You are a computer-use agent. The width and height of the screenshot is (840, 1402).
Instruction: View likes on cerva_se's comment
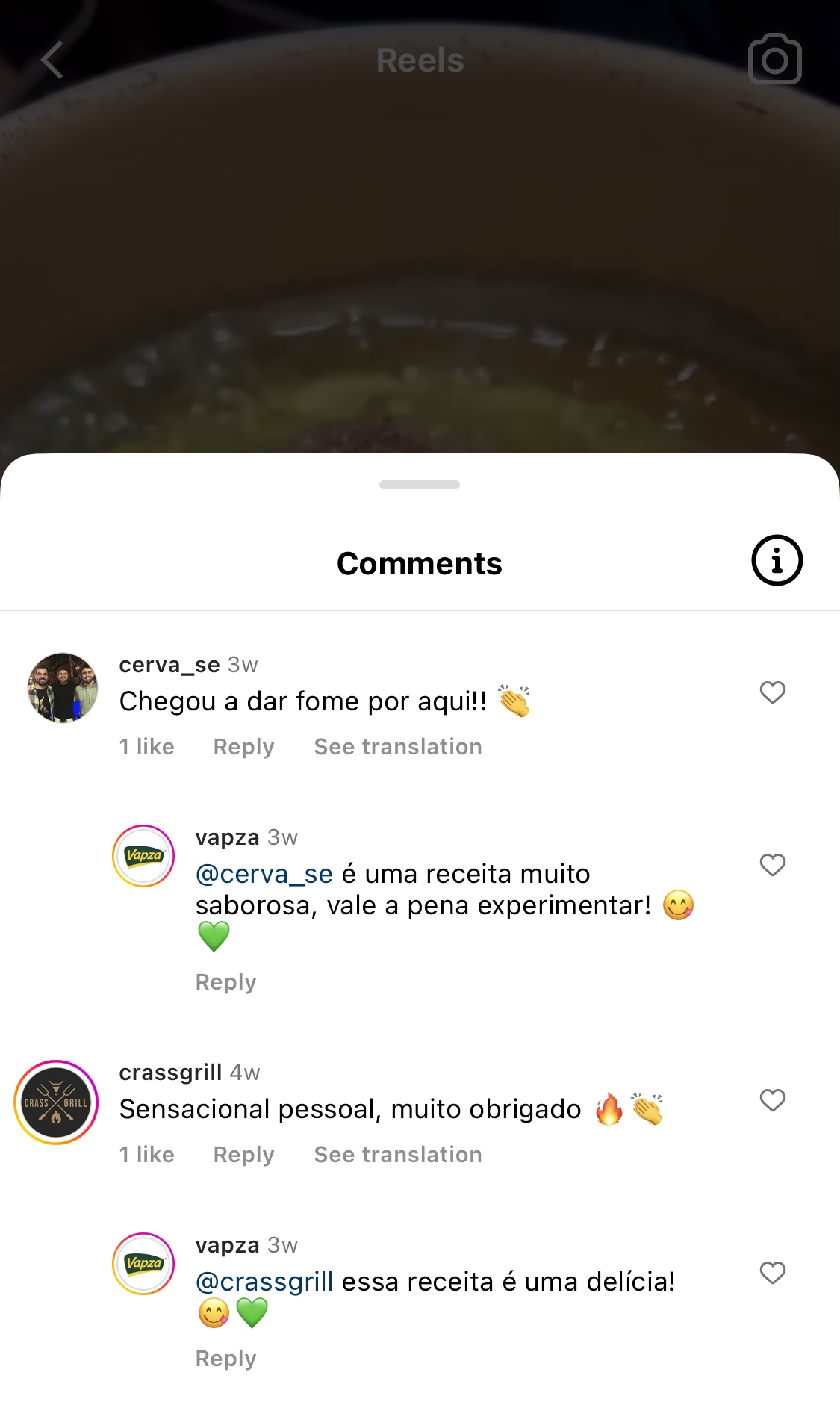pyautogui.click(x=146, y=747)
